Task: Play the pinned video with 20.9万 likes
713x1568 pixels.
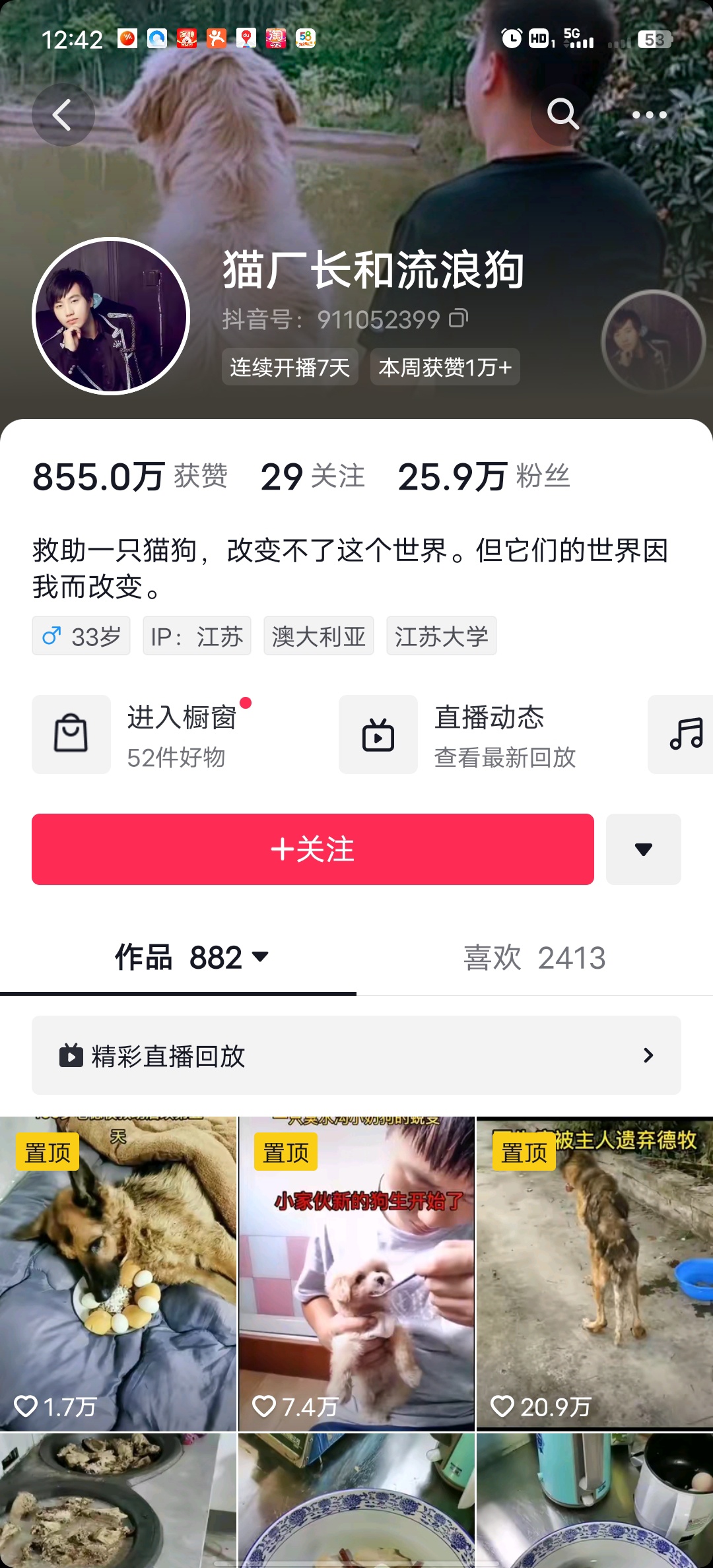Action: point(594,1274)
